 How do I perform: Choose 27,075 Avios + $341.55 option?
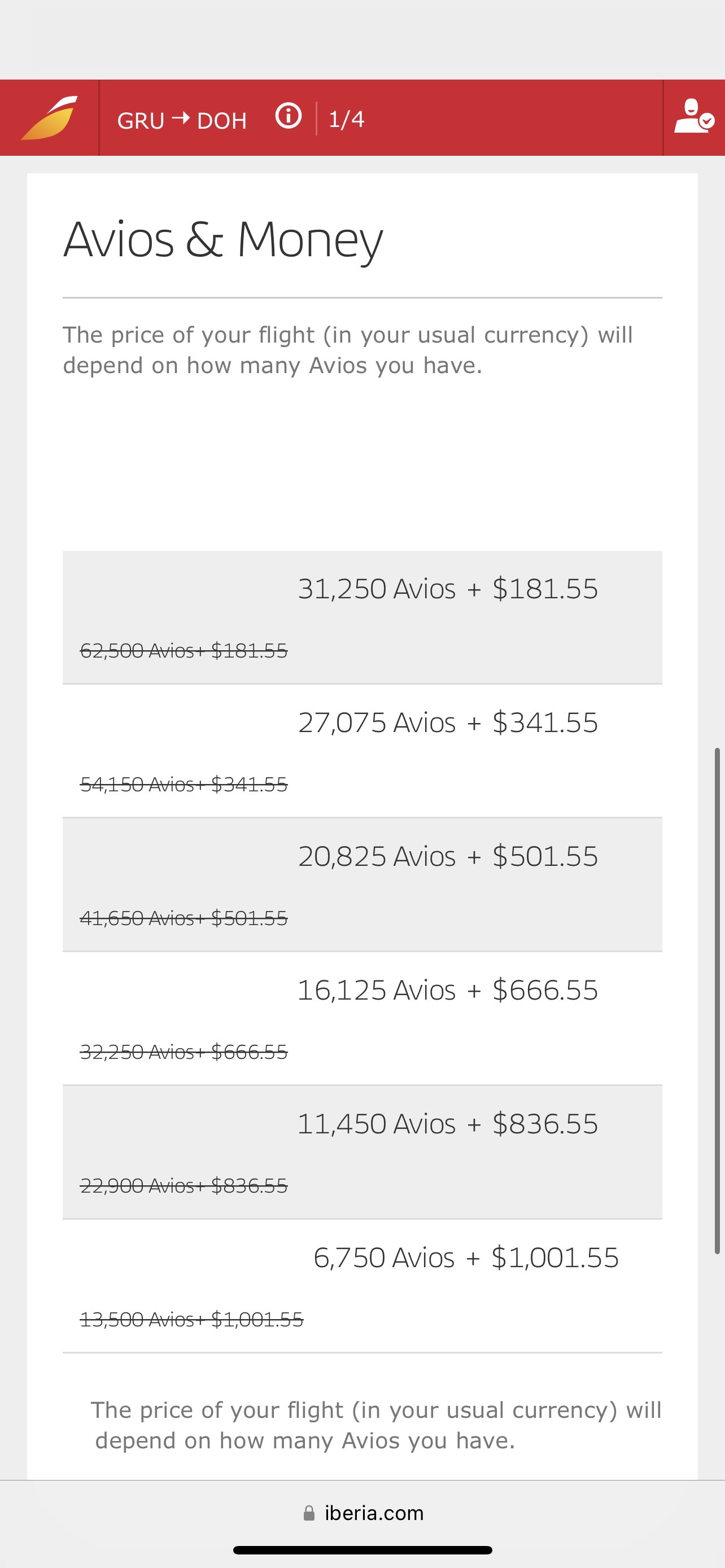tap(362, 751)
